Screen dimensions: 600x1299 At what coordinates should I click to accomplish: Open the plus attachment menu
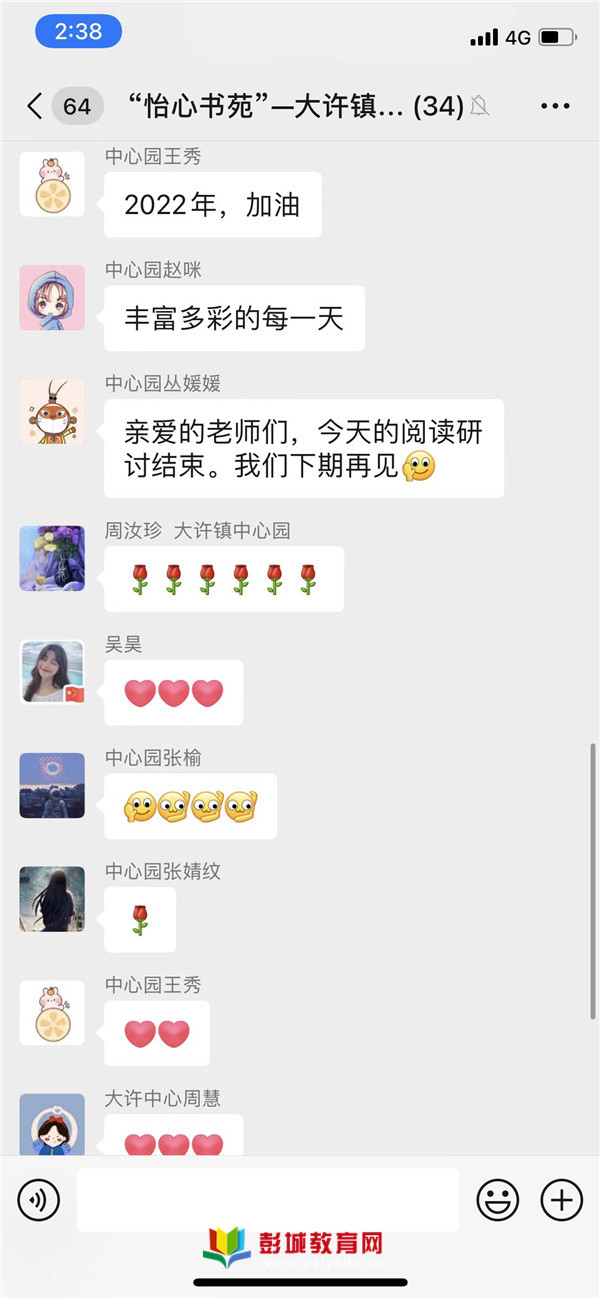(561, 1199)
